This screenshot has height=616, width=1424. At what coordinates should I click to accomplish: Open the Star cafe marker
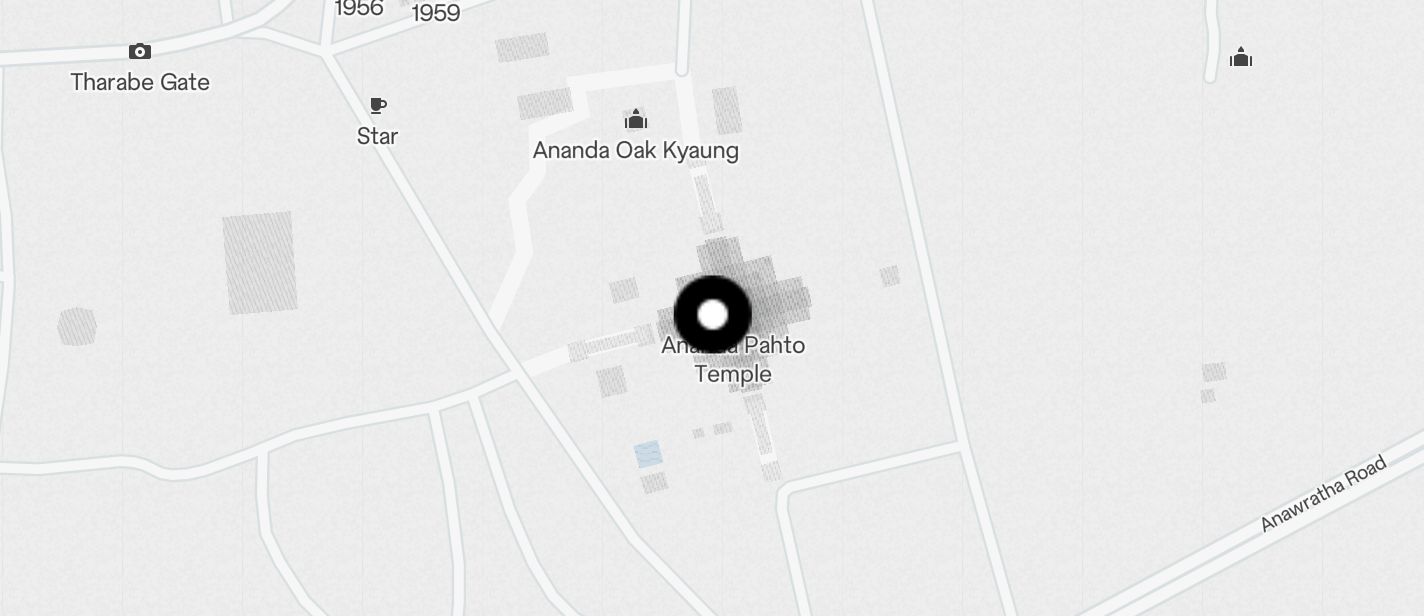tap(377, 106)
